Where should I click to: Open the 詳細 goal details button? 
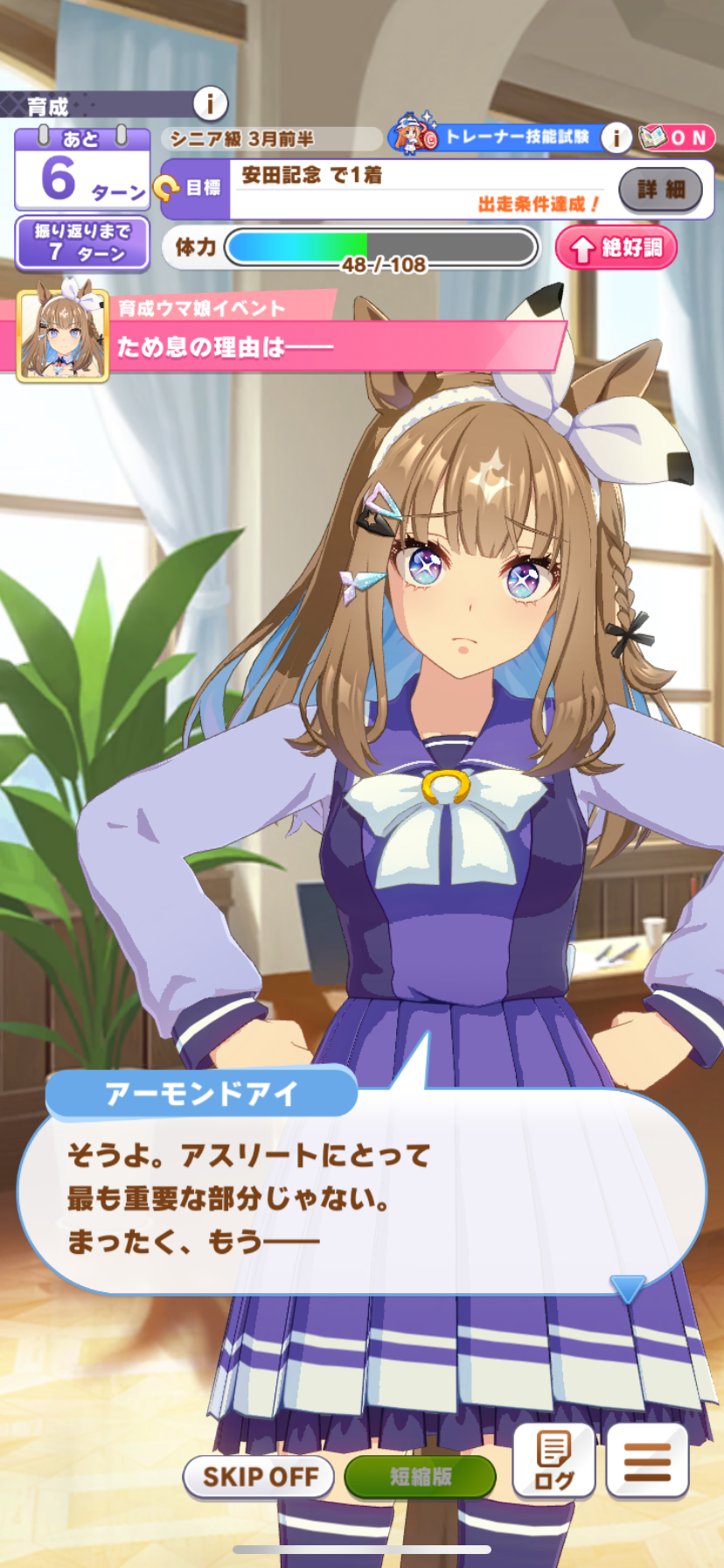coord(660,189)
